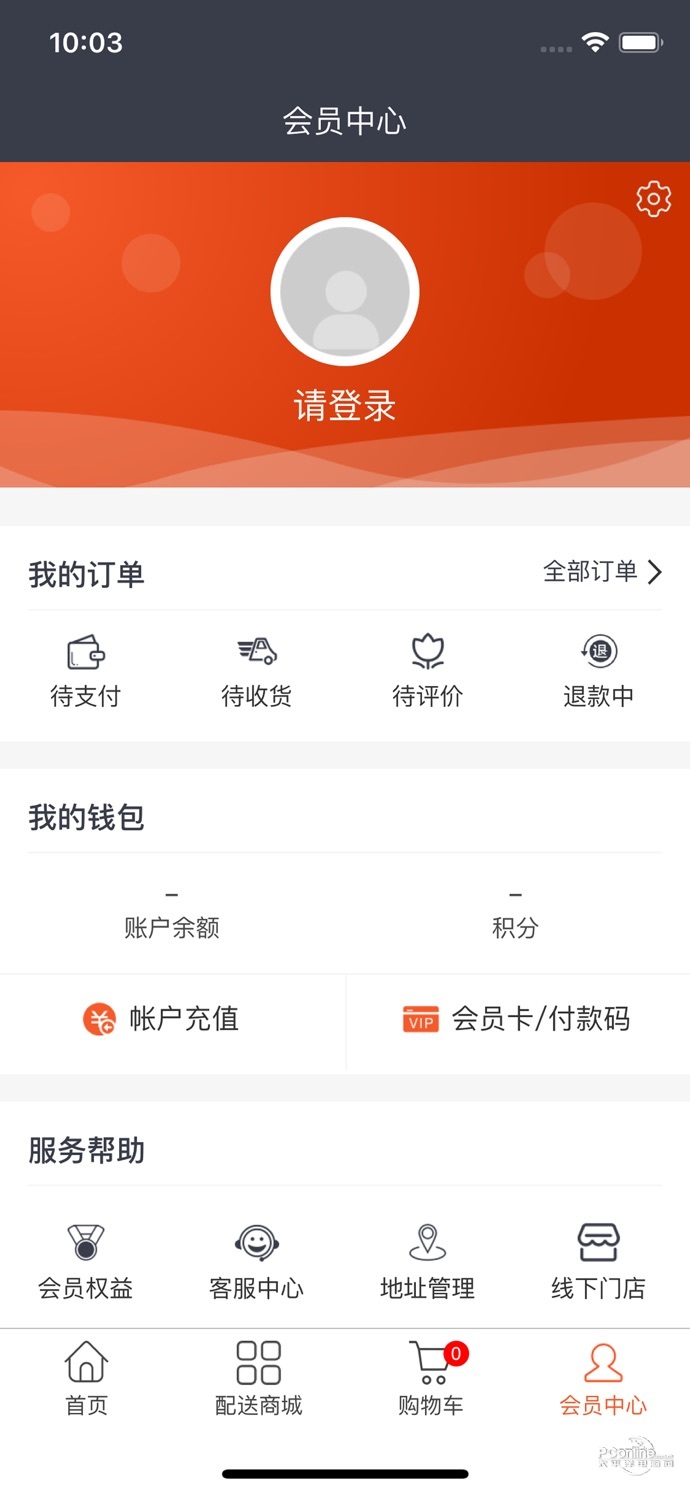Tap the grey profile avatar
The height and width of the screenshot is (1493, 690).
click(345, 292)
